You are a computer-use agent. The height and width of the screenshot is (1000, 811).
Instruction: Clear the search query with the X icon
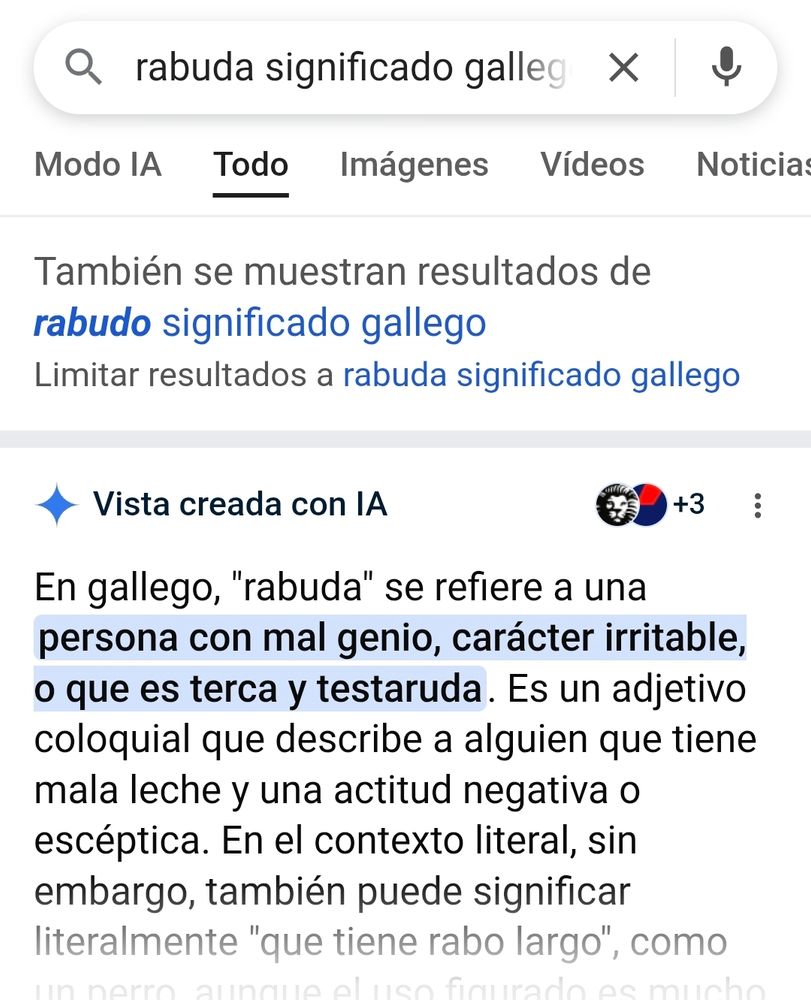pyautogui.click(x=624, y=66)
